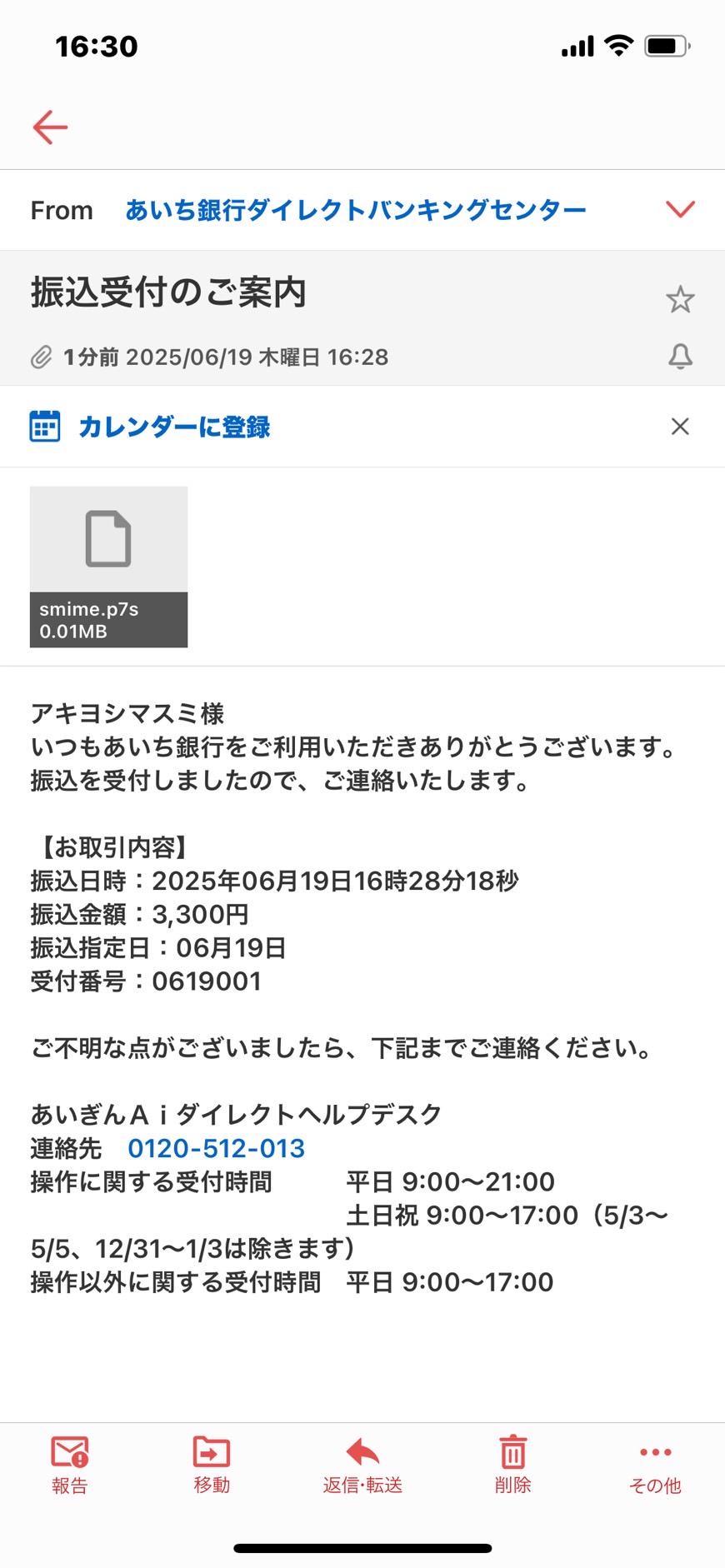Go back with the red arrow
Image resolution: width=725 pixels, height=1568 pixels.
(x=50, y=127)
